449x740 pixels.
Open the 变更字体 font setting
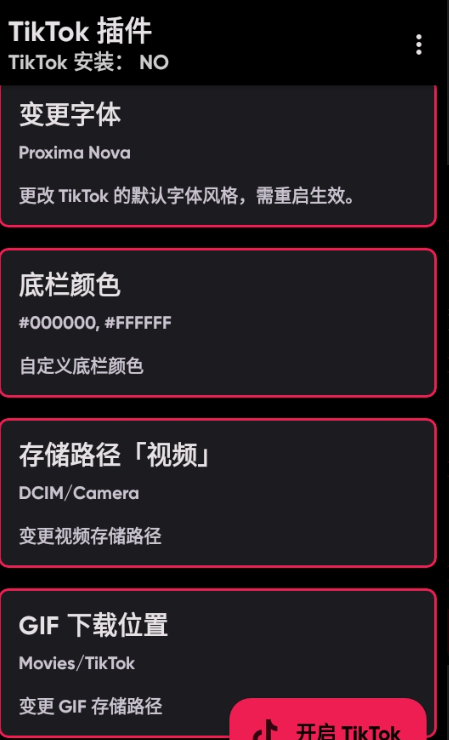[218, 156]
